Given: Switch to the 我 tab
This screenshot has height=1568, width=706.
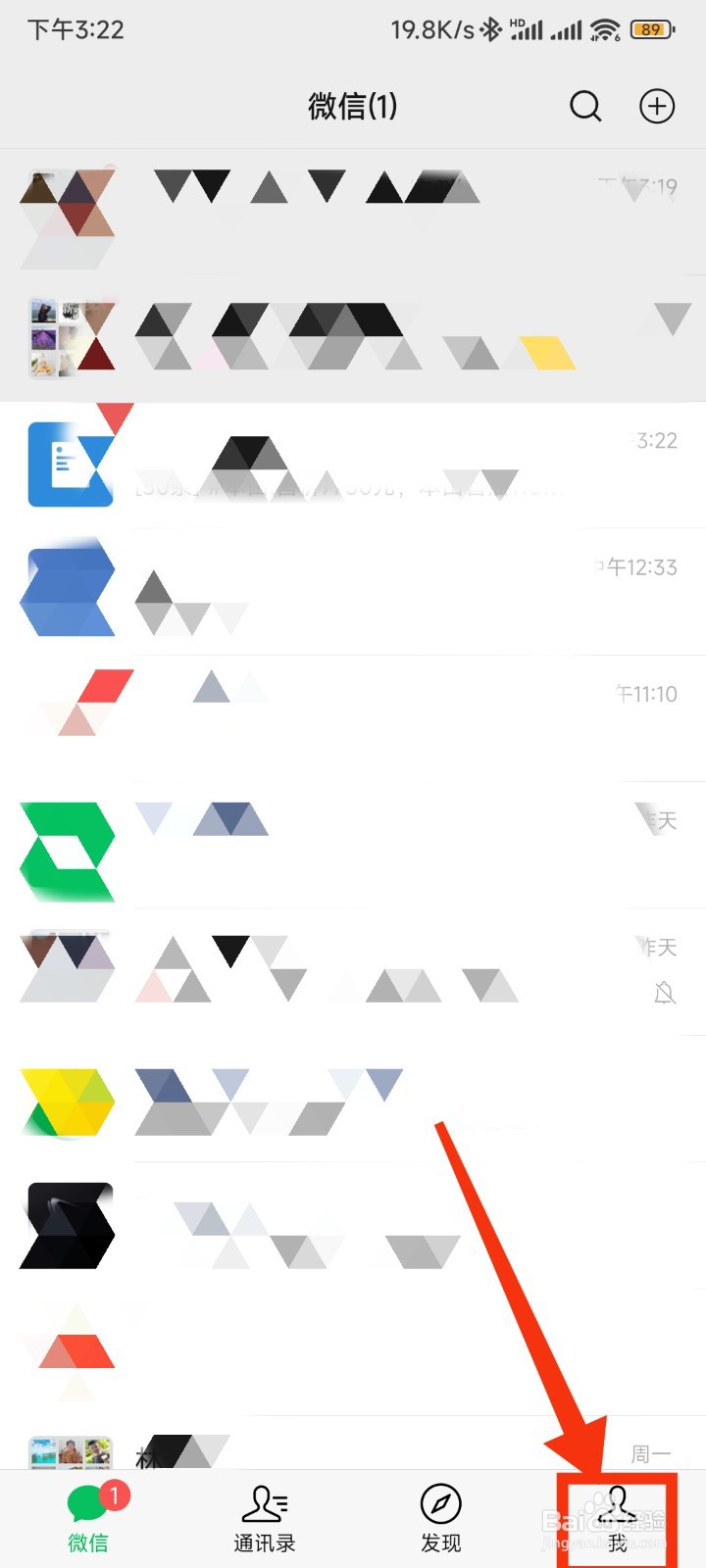Looking at the screenshot, I should pos(617,1517).
